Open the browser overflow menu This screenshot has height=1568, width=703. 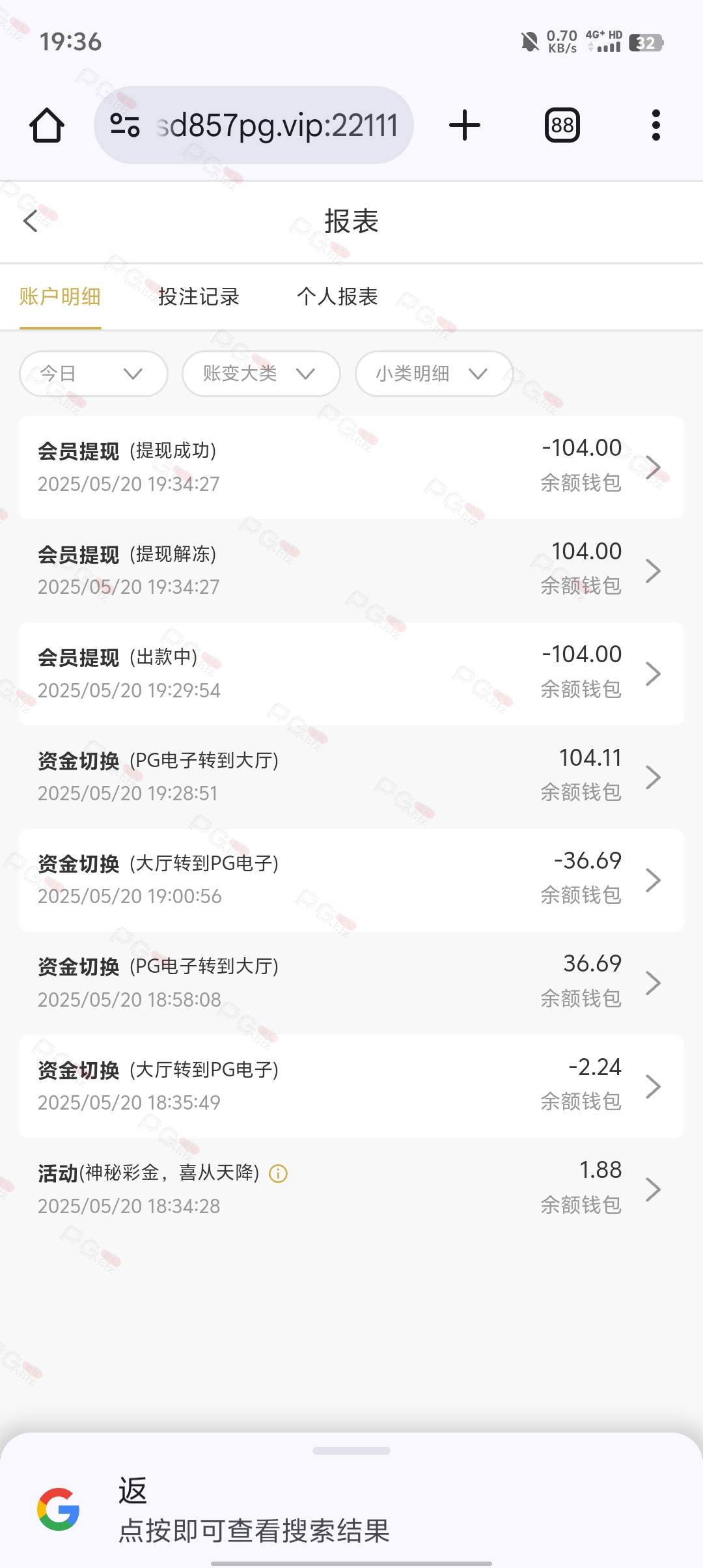pos(655,125)
